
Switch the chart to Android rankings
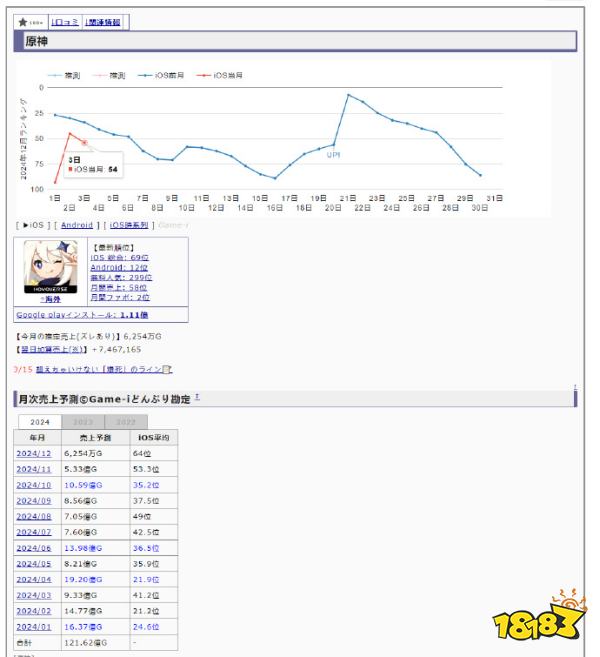point(76,225)
